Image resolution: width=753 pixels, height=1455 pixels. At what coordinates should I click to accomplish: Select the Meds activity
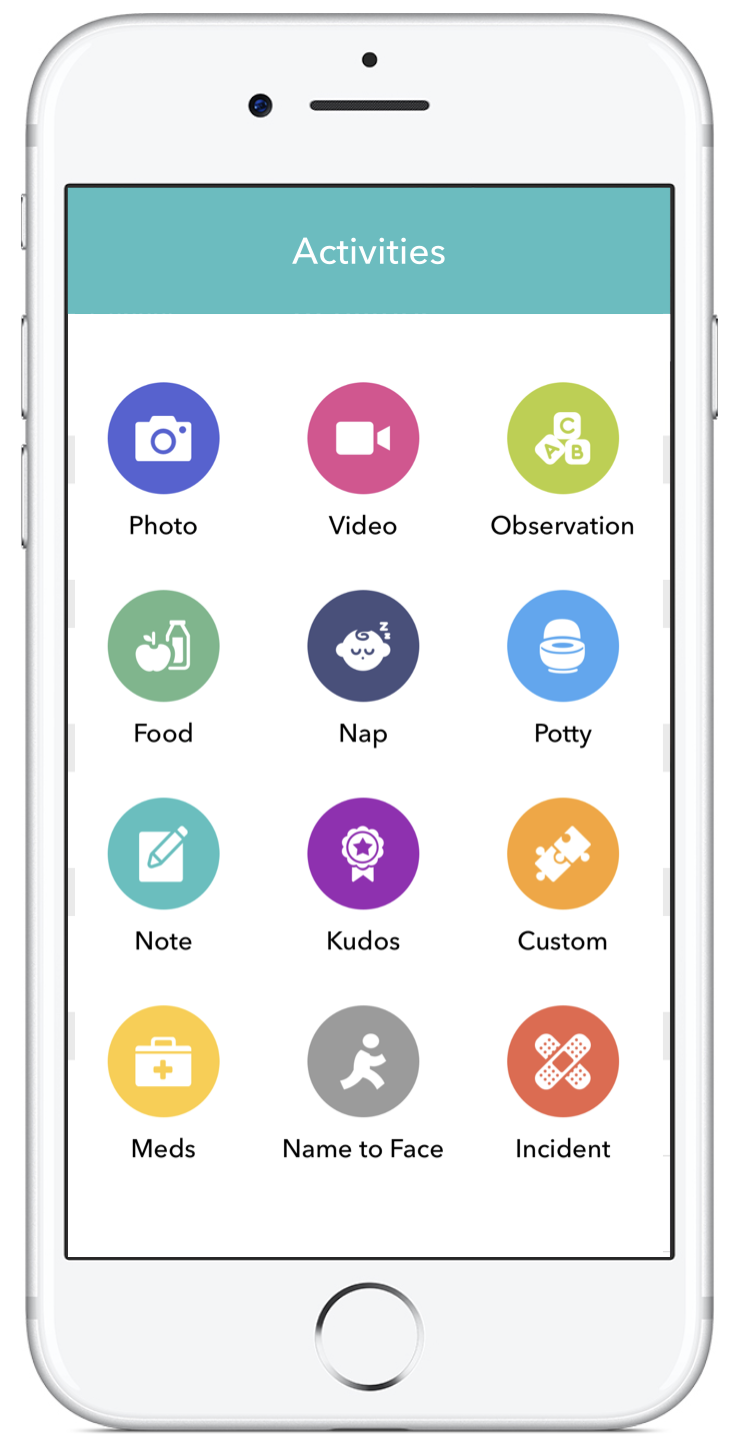coord(163,1062)
